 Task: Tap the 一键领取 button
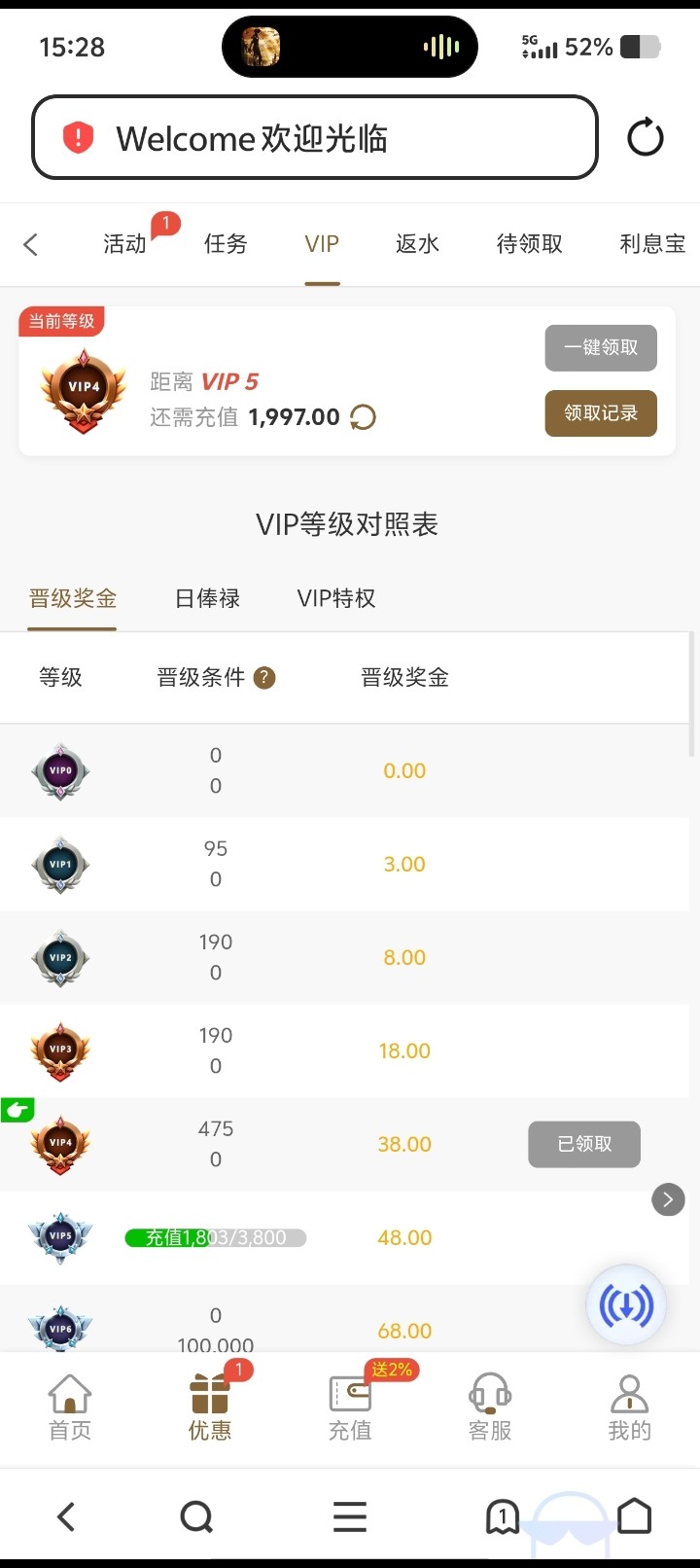pos(601,348)
